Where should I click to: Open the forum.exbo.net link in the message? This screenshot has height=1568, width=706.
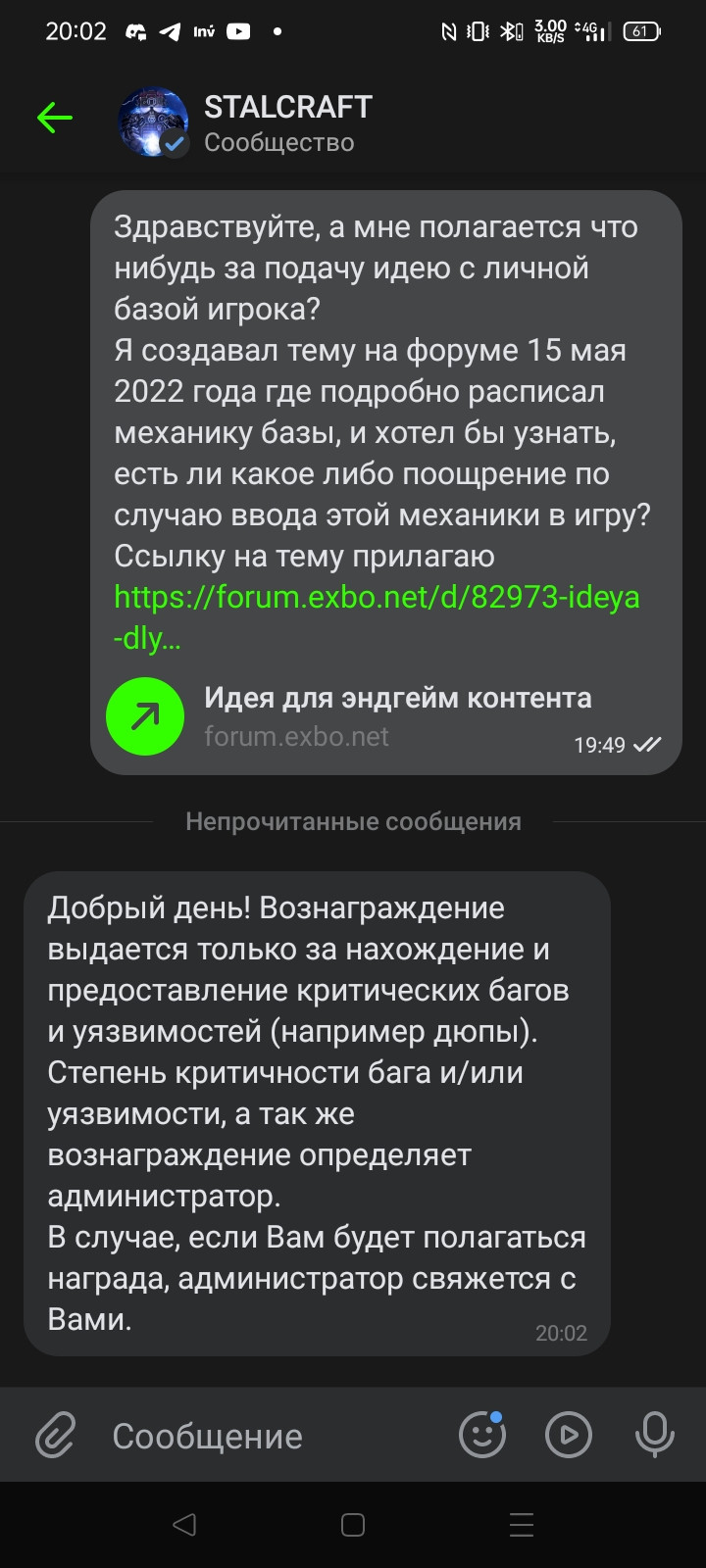[x=377, y=617]
